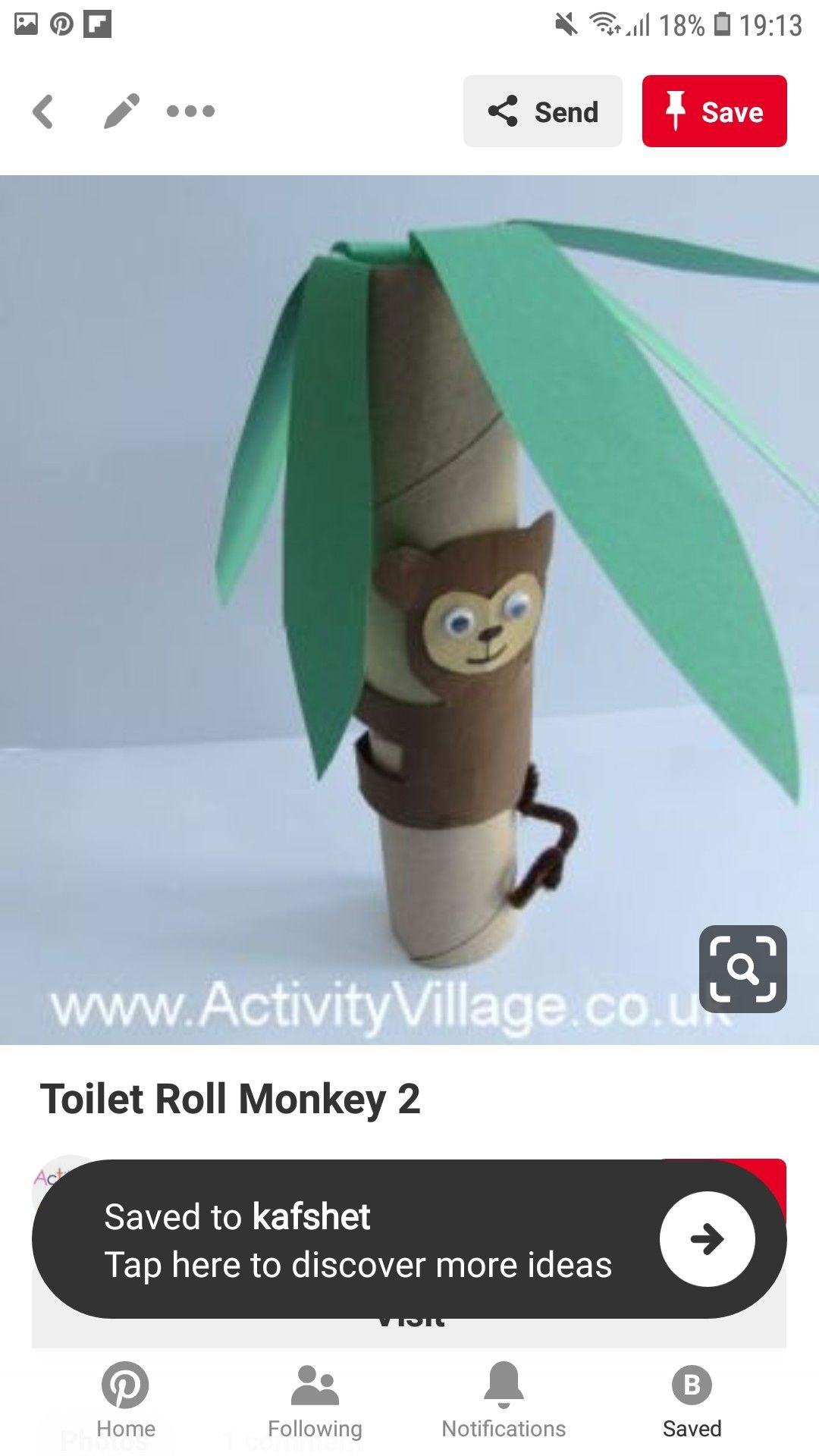
Task: Open the three-dot overflow menu
Action: pyautogui.click(x=190, y=111)
